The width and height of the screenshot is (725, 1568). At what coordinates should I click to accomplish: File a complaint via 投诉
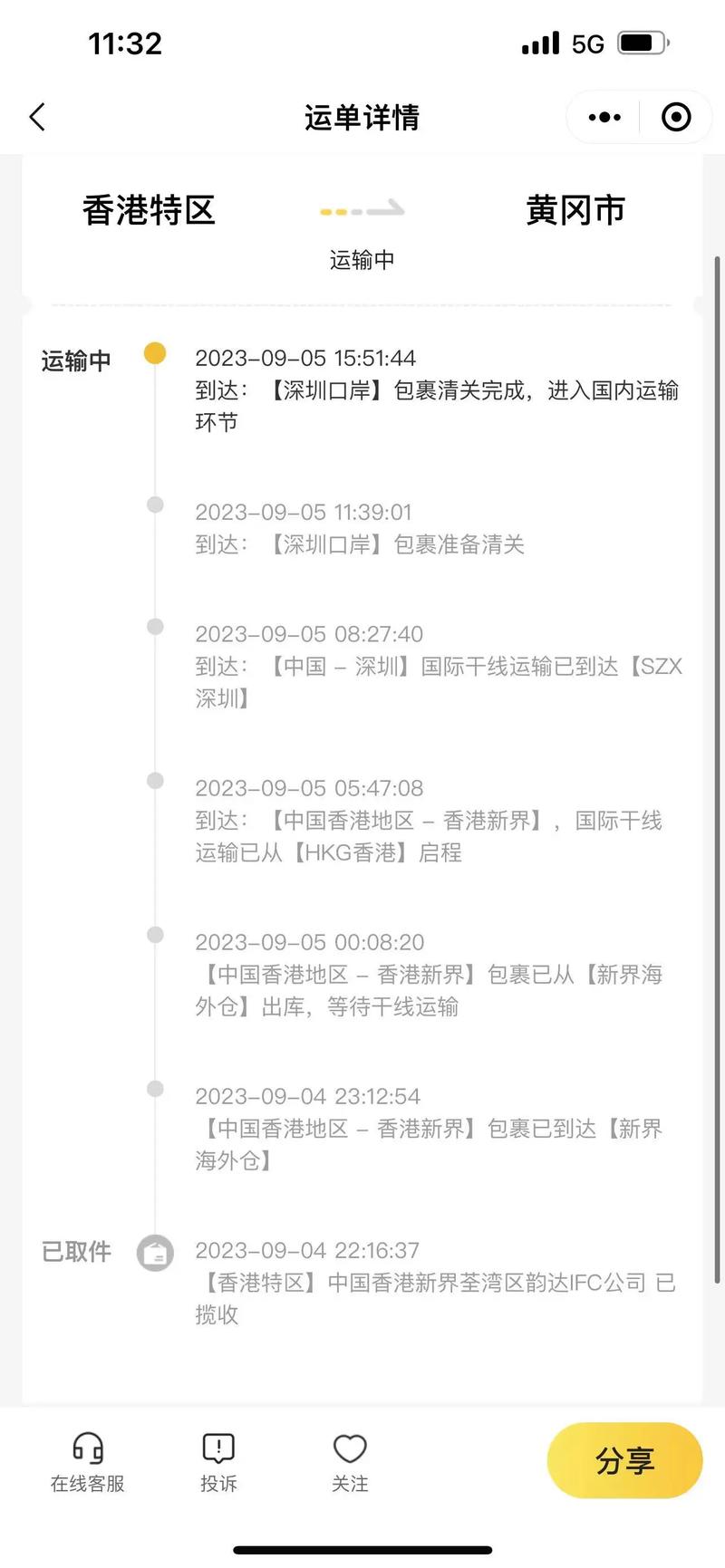[218, 1462]
